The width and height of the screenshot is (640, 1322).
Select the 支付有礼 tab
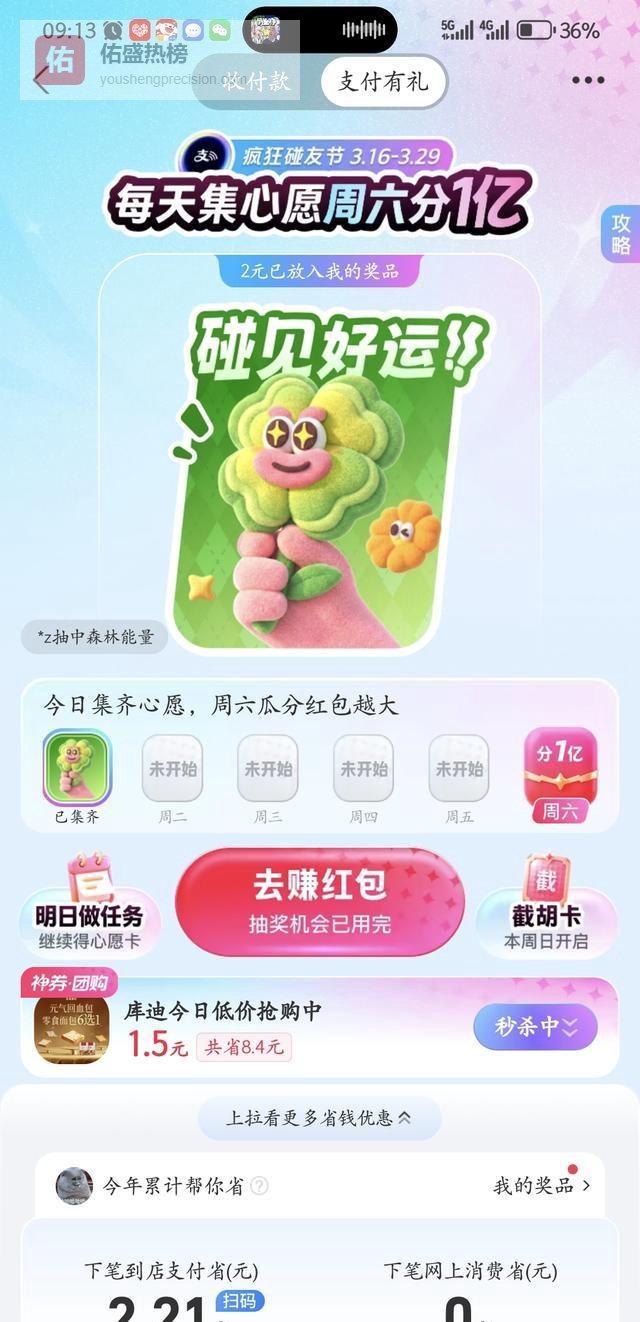click(383, 82)
